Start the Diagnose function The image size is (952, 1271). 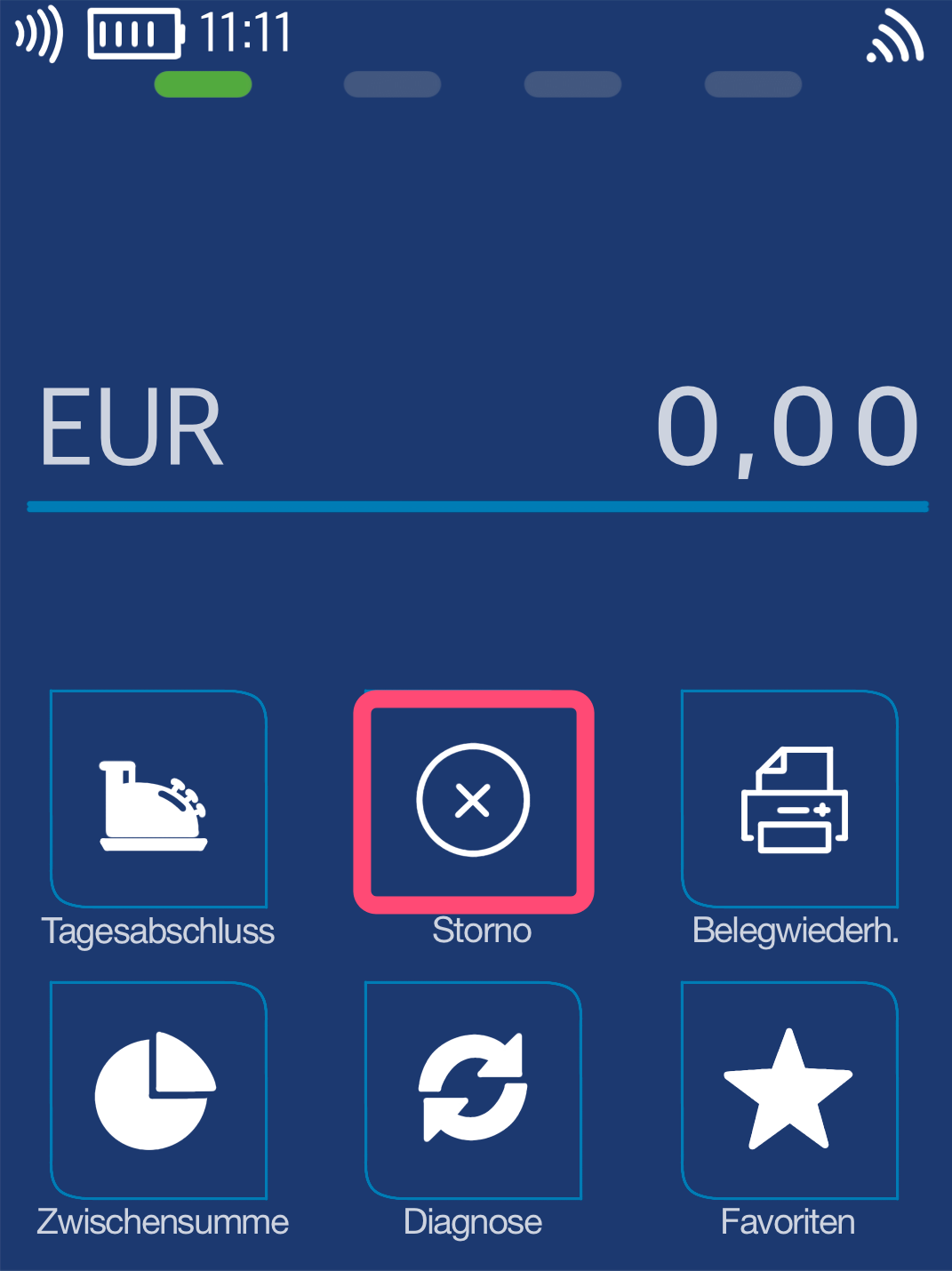click(x=473, y=1091)
